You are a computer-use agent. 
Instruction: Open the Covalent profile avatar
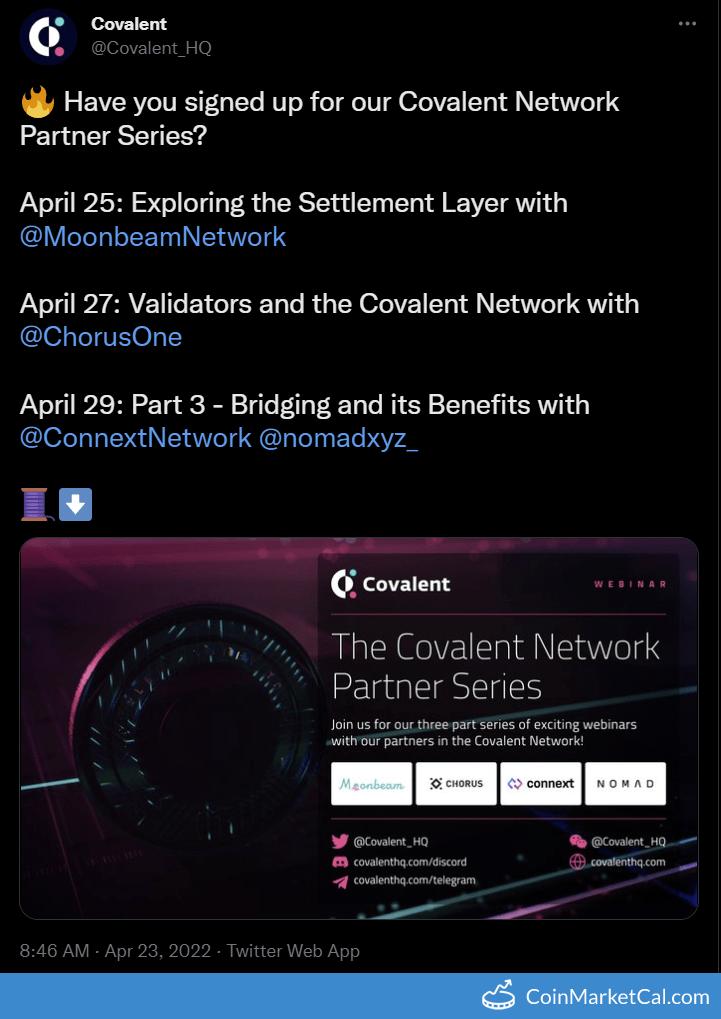43,37
